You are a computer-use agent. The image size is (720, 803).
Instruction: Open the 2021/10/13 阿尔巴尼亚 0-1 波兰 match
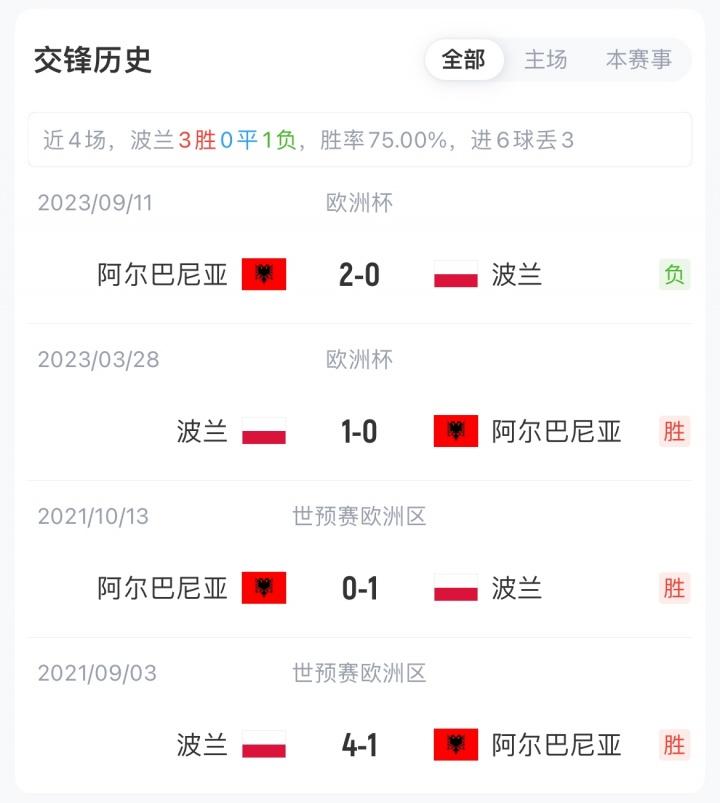359,588
